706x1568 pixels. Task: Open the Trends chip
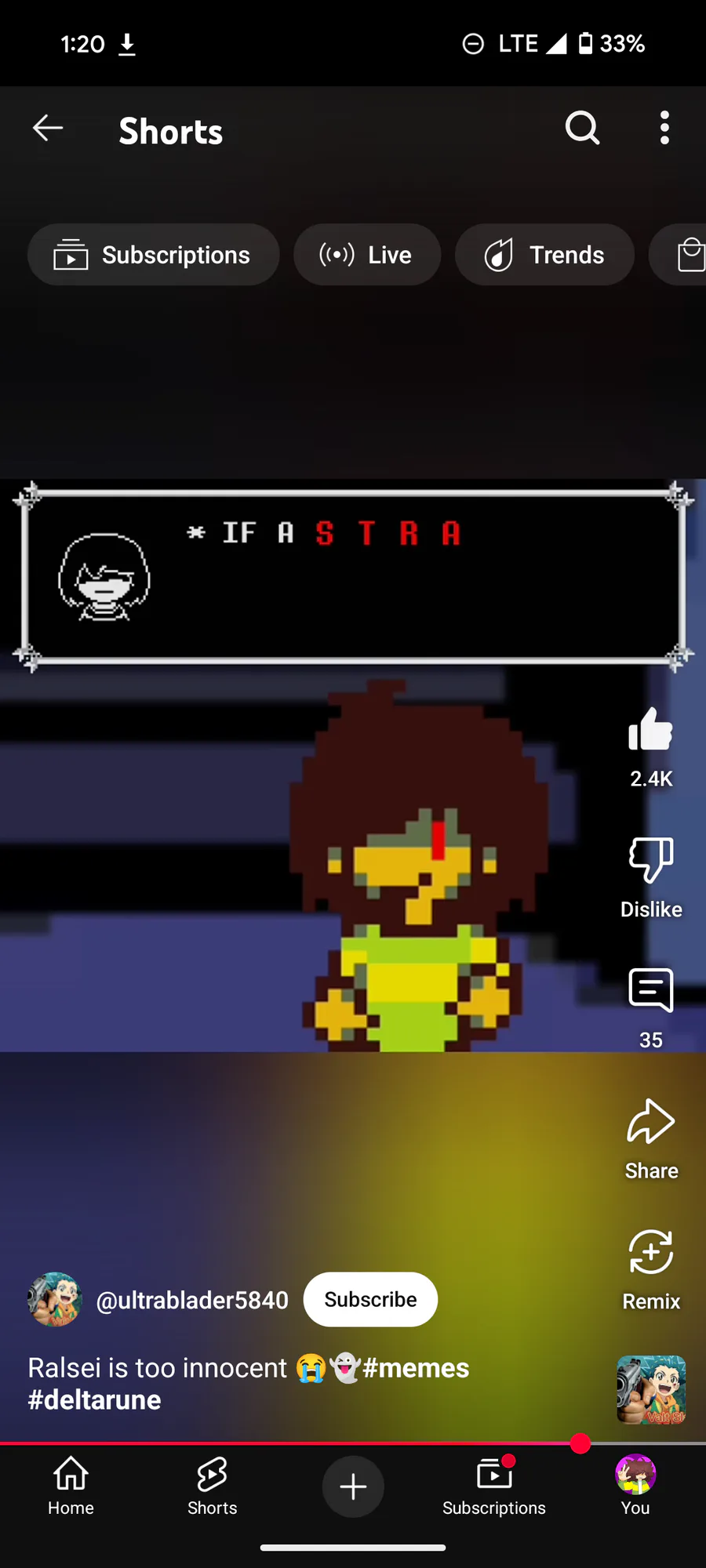[x=544, y=255]
